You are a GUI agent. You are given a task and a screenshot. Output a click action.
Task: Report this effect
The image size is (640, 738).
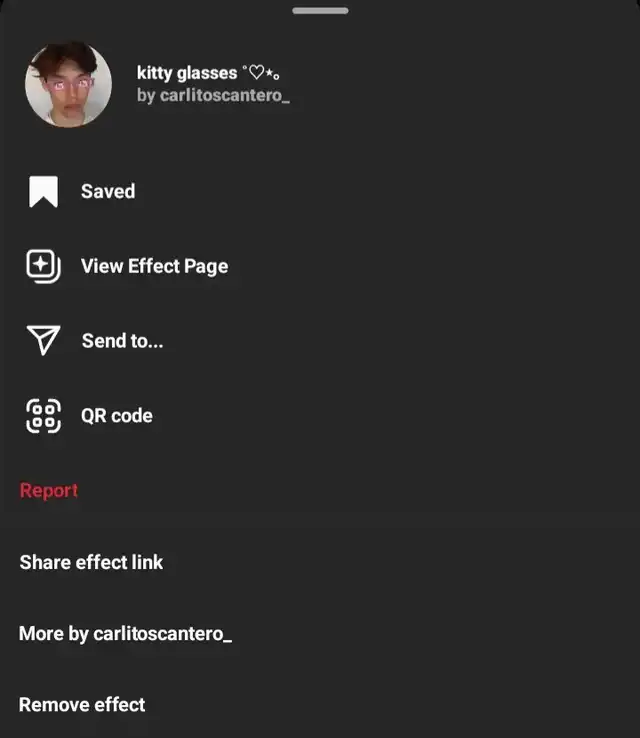[x=48, y=490]
